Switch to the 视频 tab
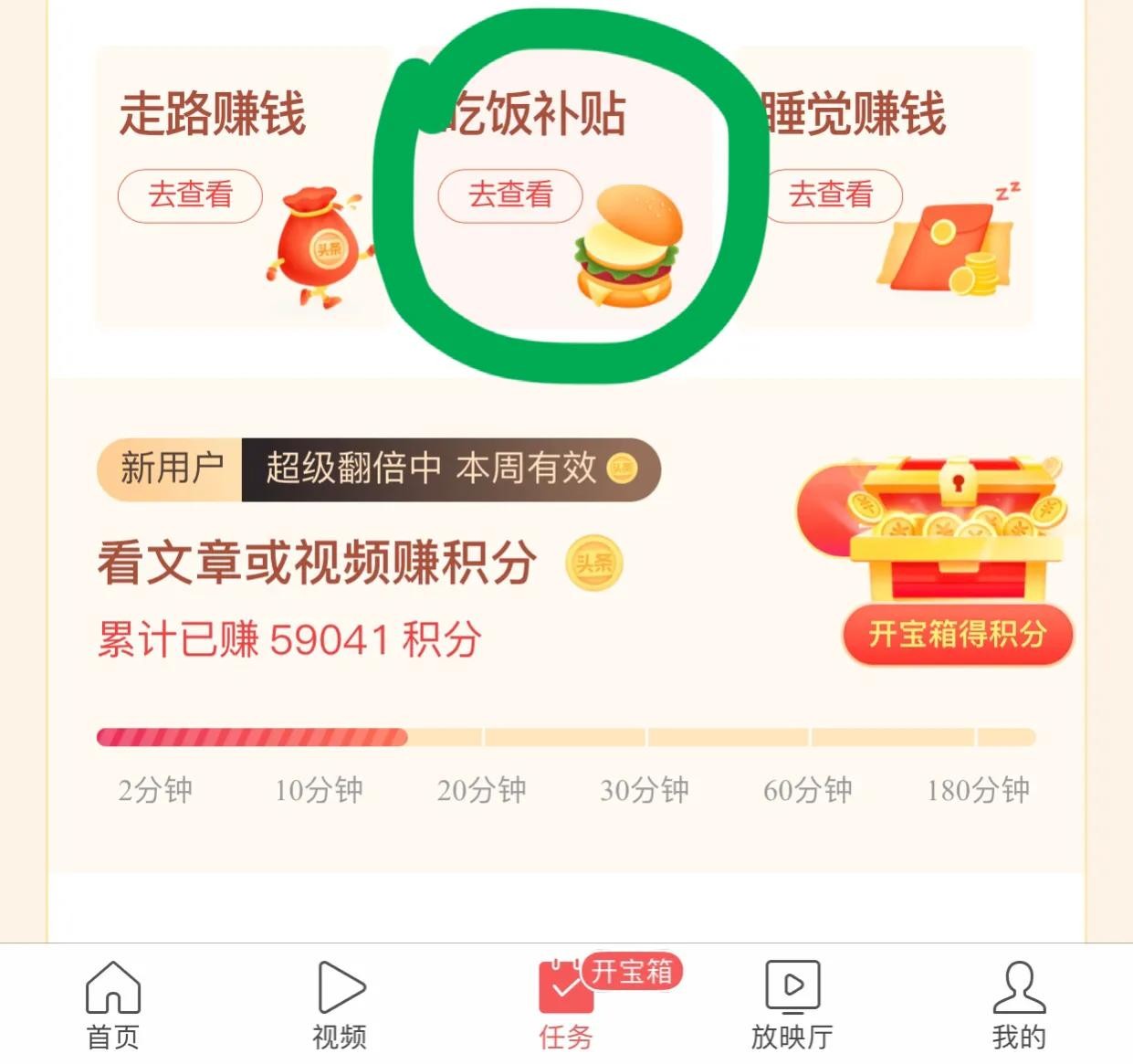 pyautogui.click(x=340, y=1005)
